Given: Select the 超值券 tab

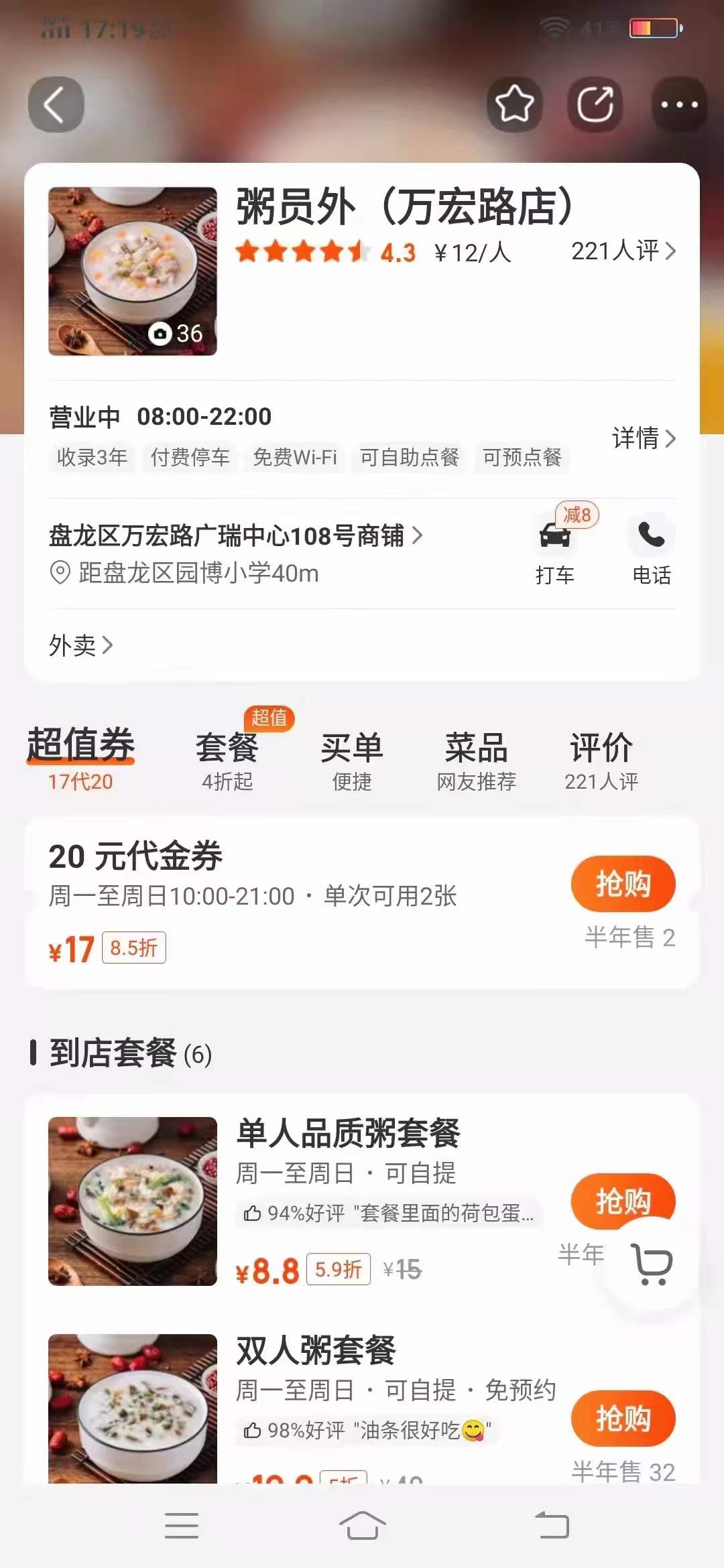Looking at the screenshot, I should [x=80, y=757].
